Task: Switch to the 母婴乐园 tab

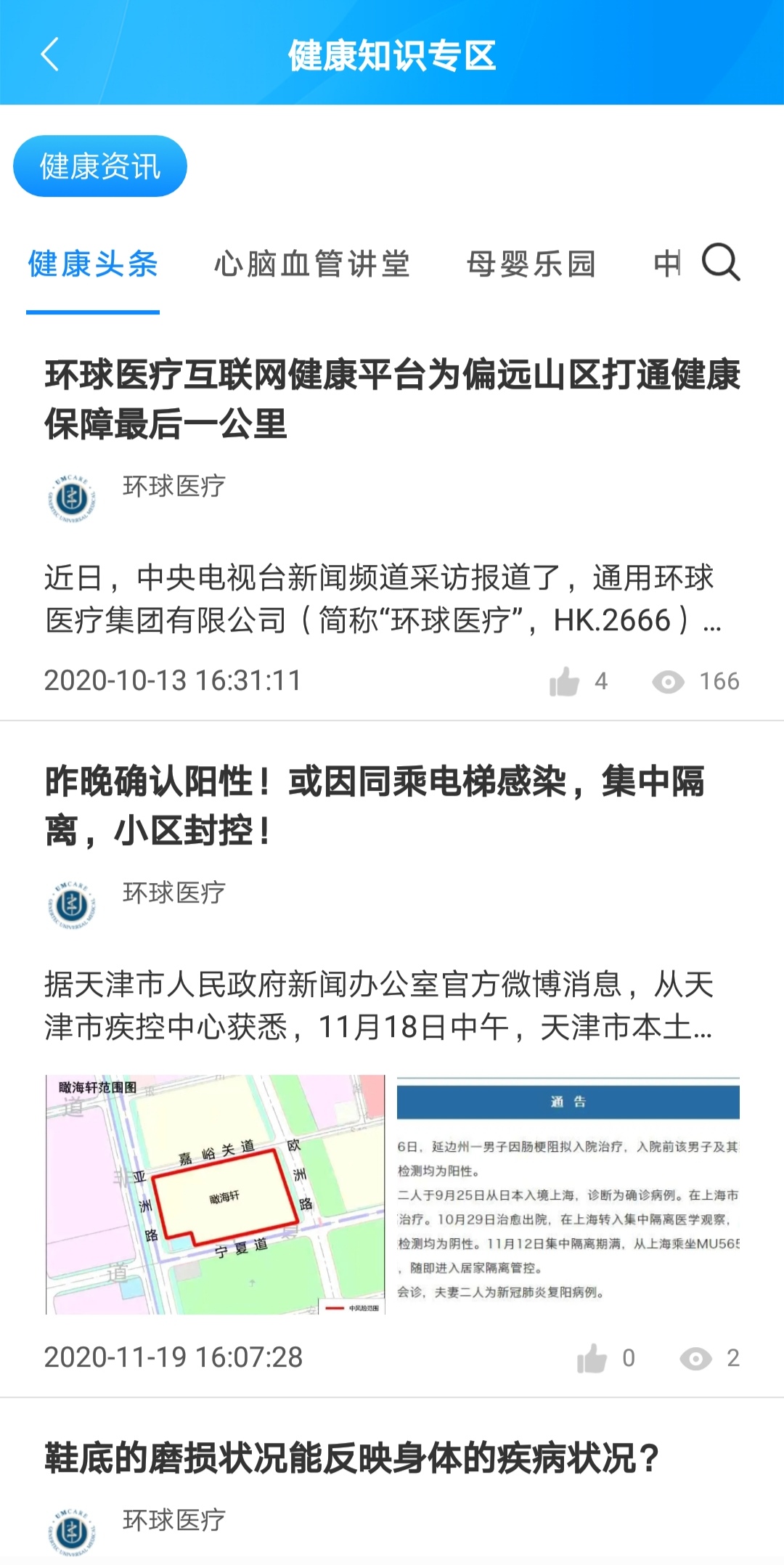Action: (532, 265)
